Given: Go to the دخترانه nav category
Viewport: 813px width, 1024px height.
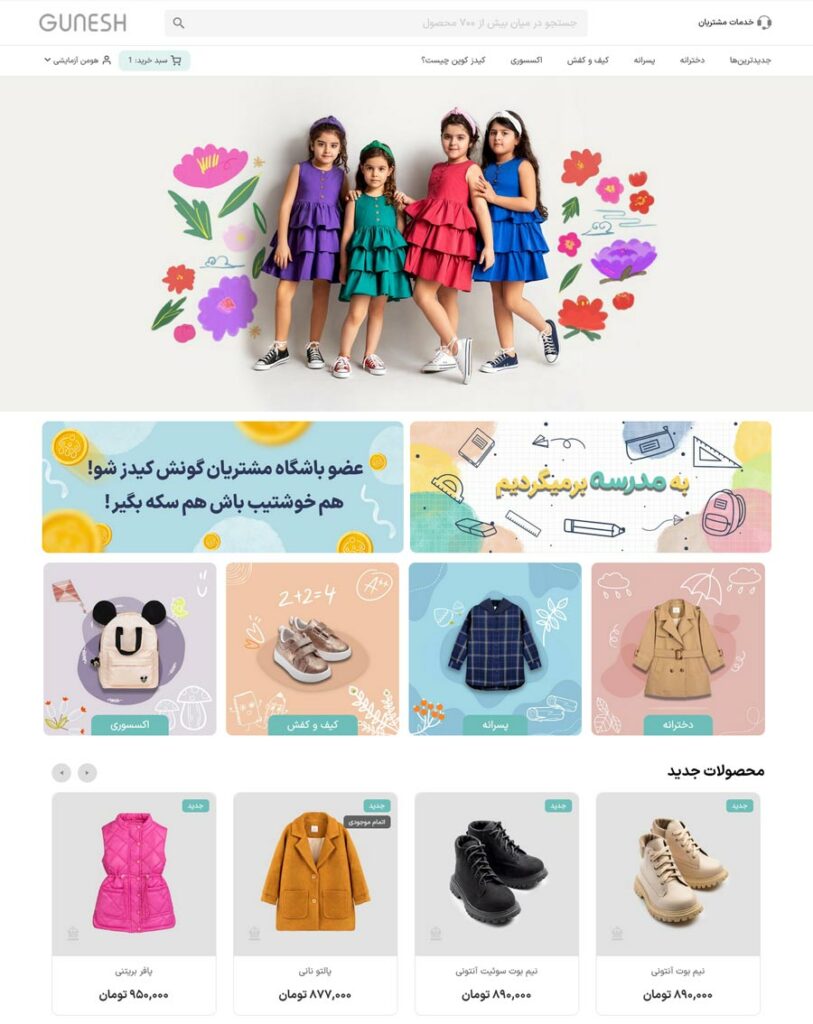Looking at the screenshot, I should 692,60.
